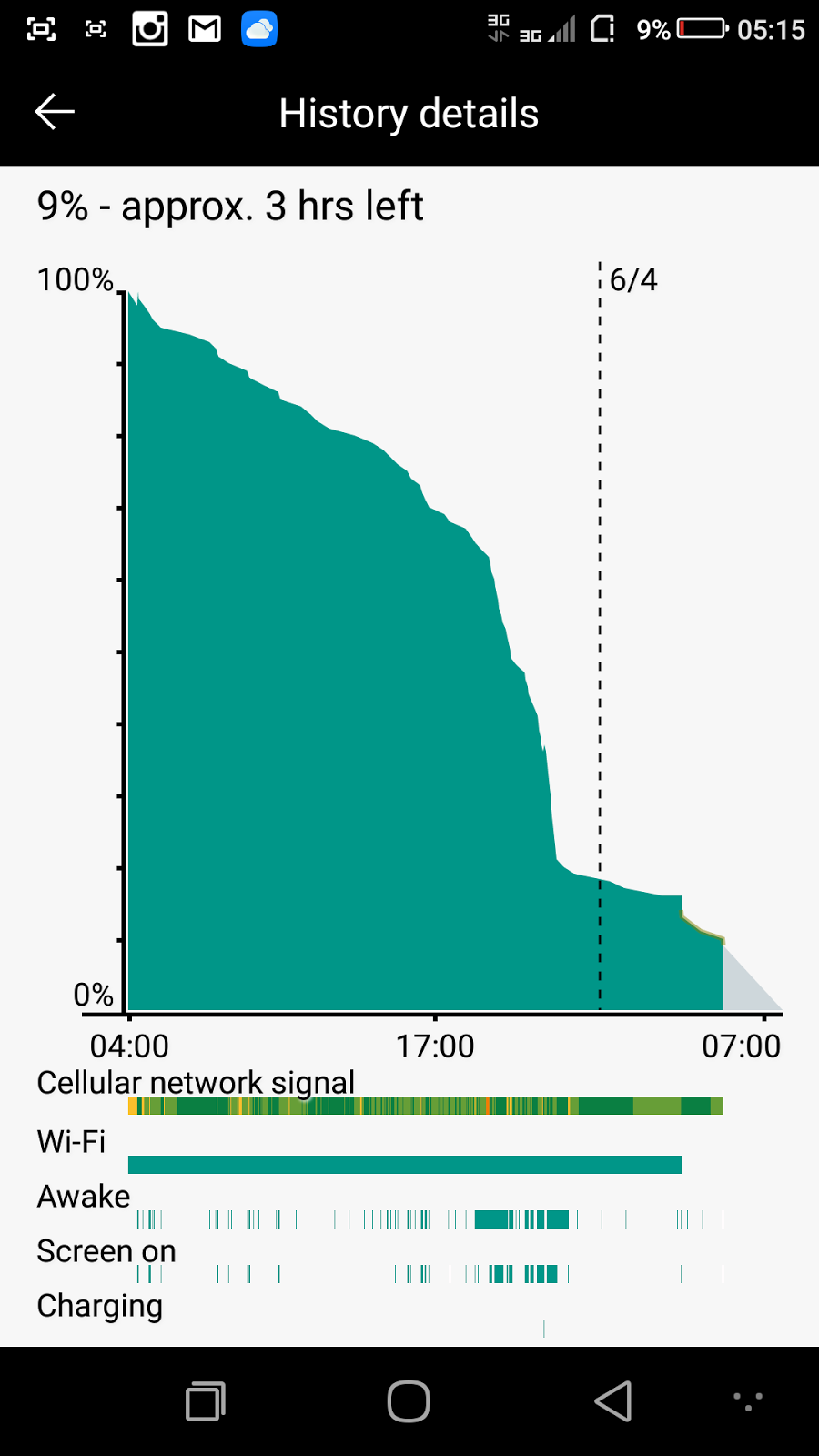This screenshot has height=1456, width=819.
Task: Tap the navigation bar back triangle
Action: pyautogui.click(x=613, y=1400)
